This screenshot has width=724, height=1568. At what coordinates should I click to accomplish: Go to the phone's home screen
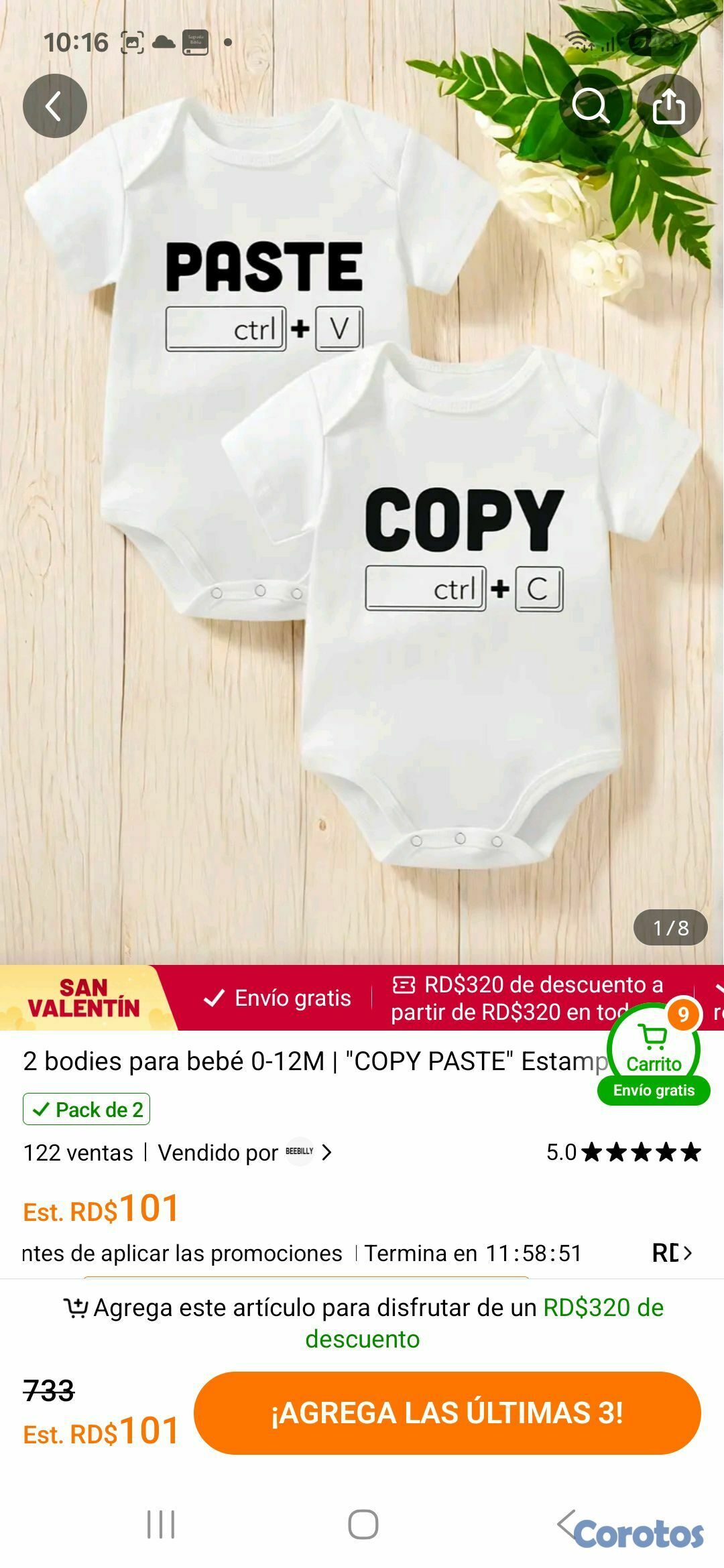point(363,1524)
